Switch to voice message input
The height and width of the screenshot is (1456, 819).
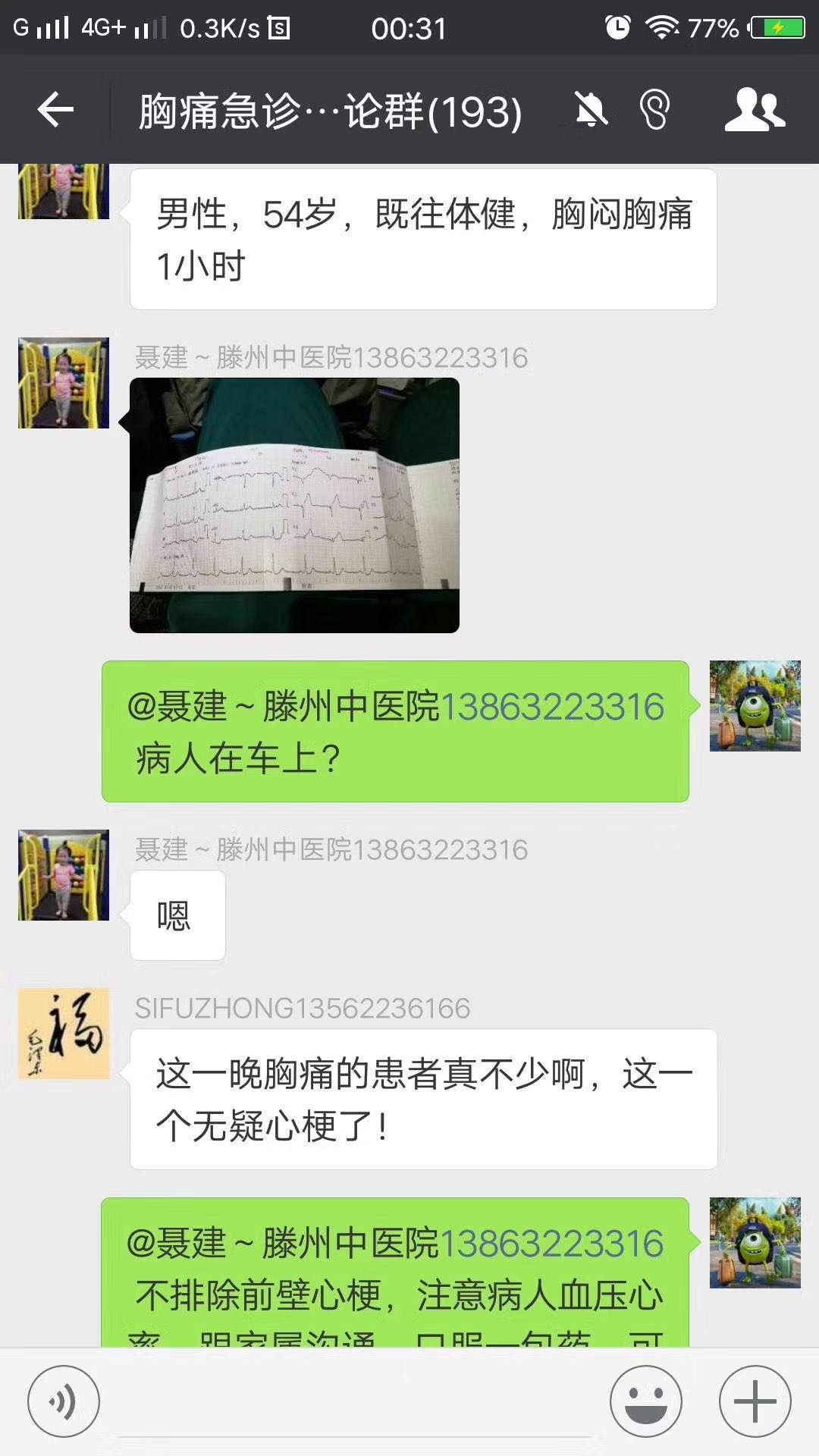64,1401
